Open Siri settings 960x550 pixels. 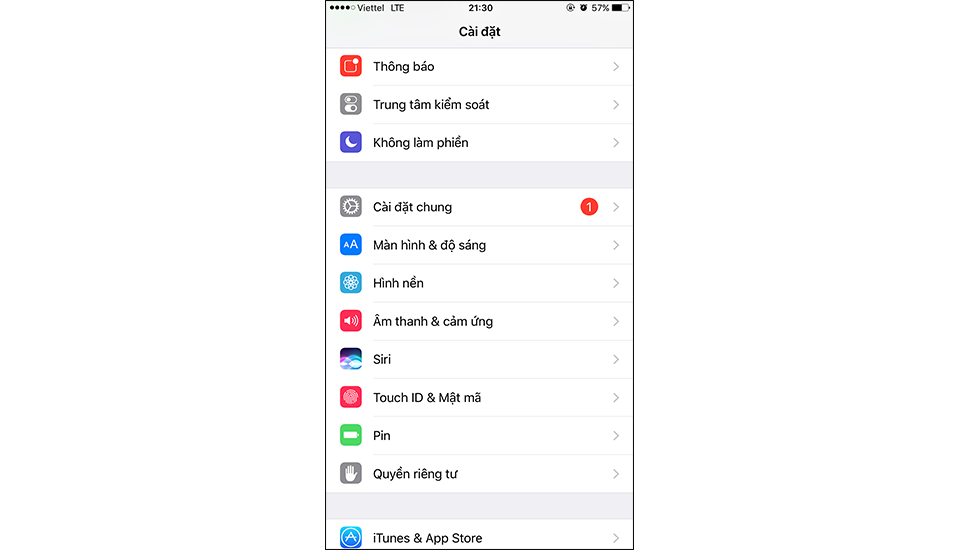click(480, 359)
